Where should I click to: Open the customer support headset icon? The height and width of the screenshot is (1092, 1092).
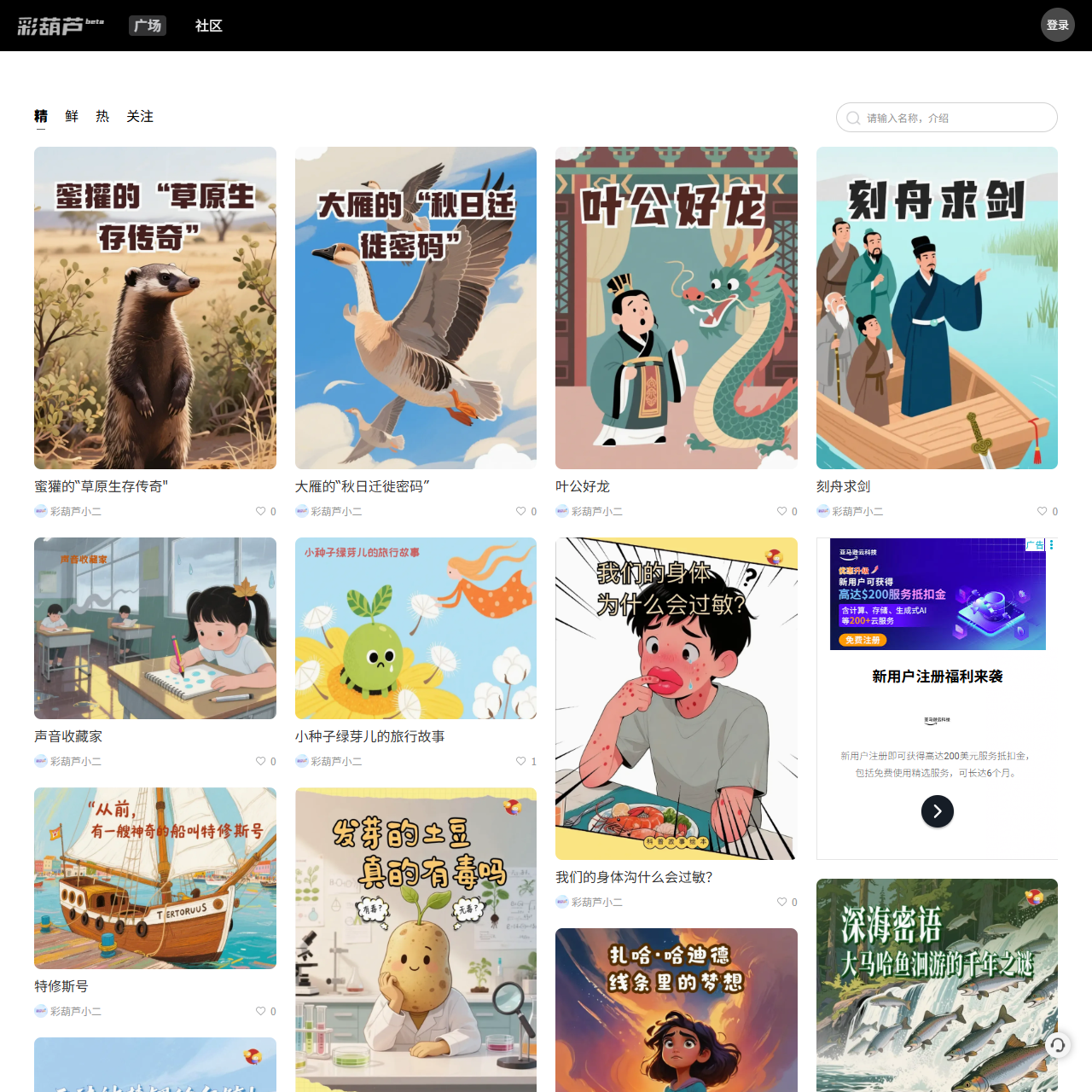coord(1058,1045)
